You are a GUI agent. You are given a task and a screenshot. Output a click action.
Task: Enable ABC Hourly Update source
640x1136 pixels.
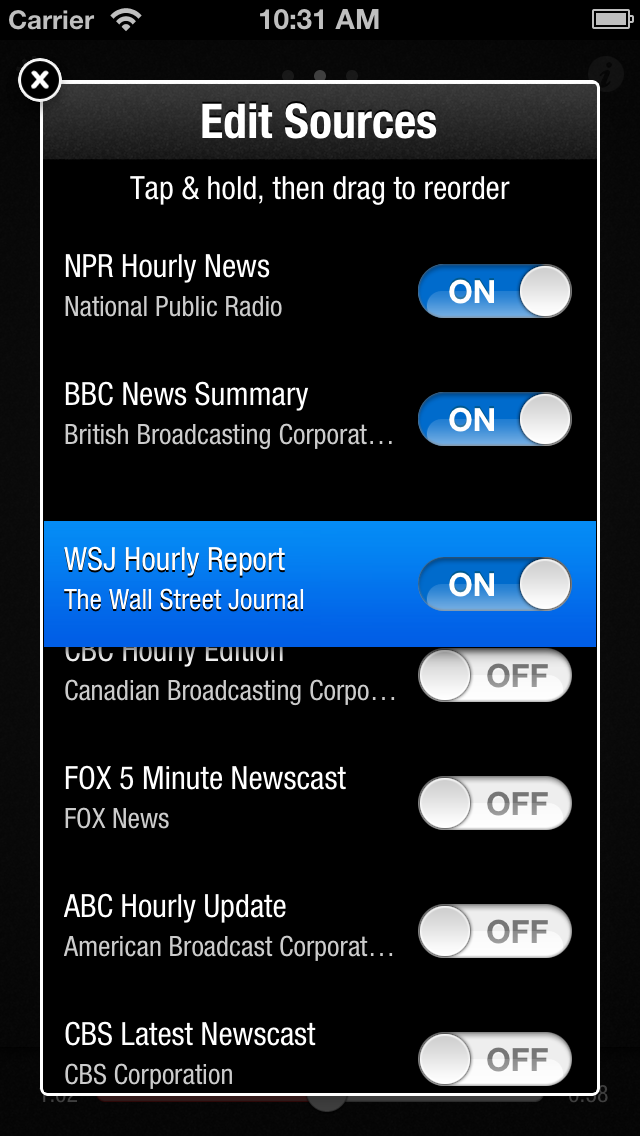coord(494,931)
